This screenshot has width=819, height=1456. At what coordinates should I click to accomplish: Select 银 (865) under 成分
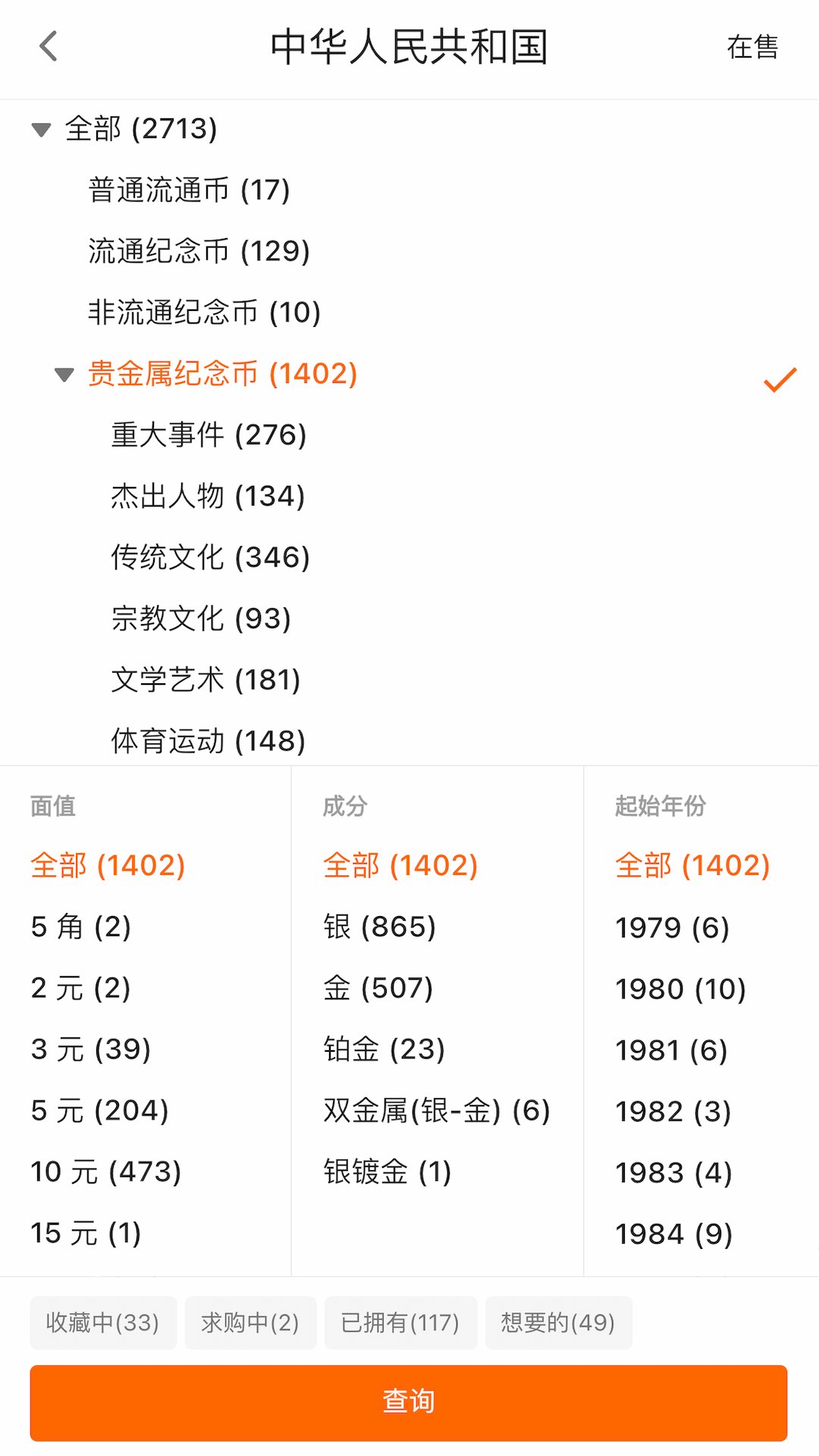379,926
